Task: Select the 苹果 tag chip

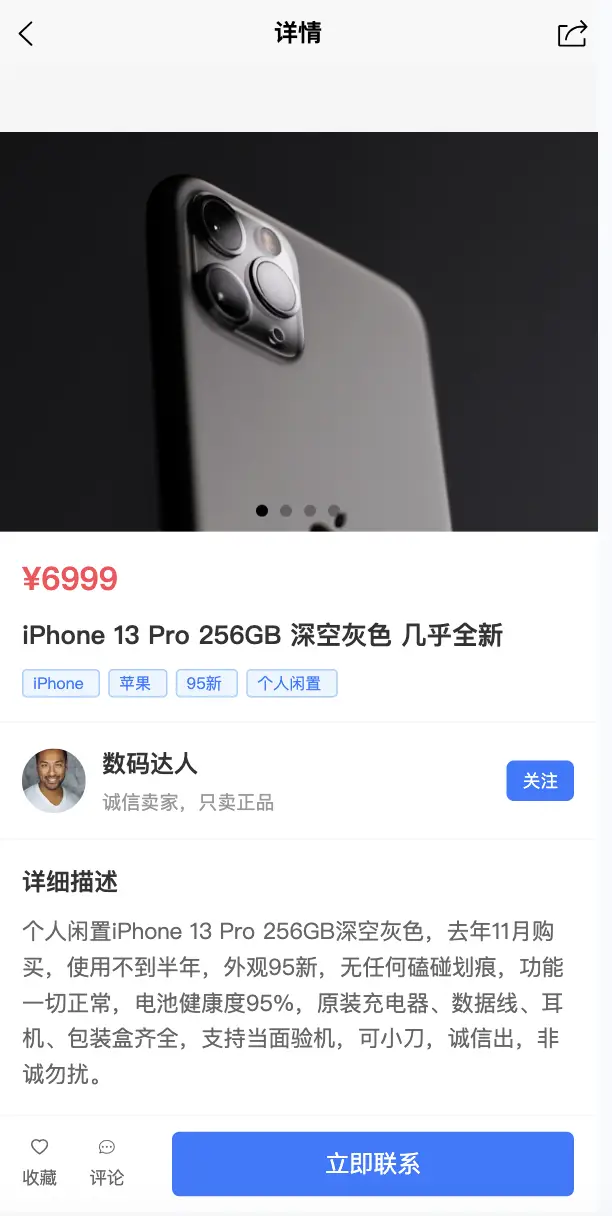Action: (137, 684)
